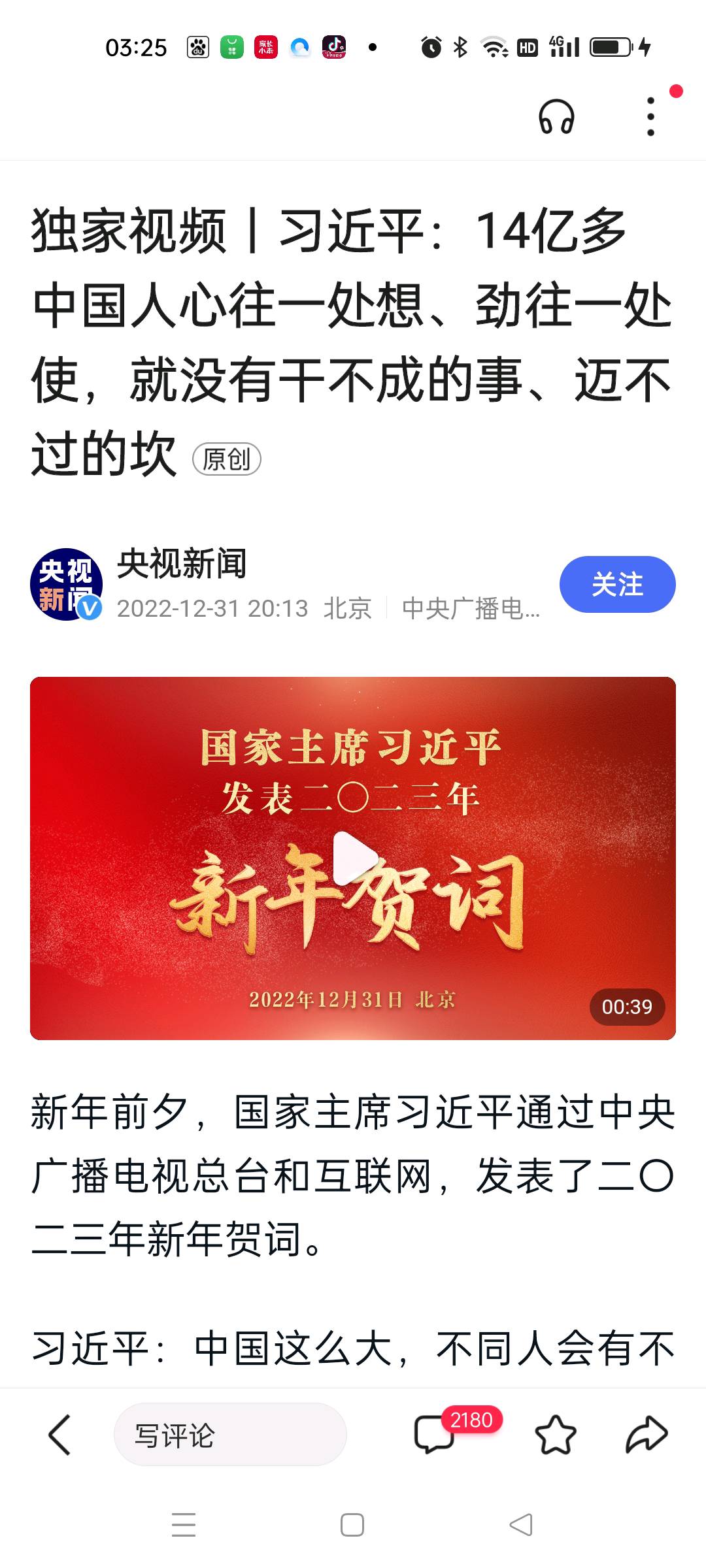The height and width of the screenshot is (1568, 706).
Task: Open recent apps from the navigation bar
Action: coord(184,1525)
